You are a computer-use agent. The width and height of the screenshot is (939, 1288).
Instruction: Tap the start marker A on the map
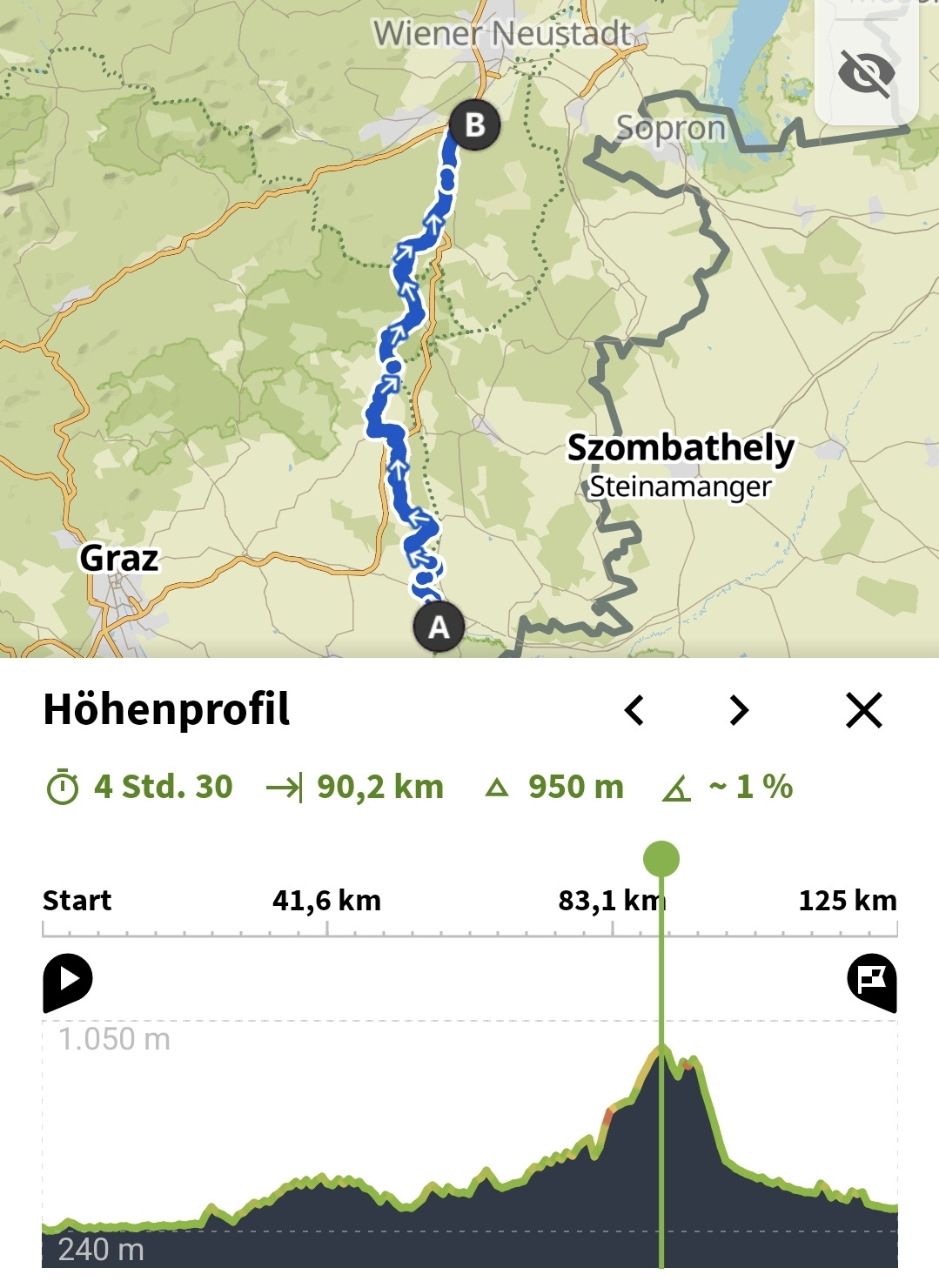pos(439,627)
